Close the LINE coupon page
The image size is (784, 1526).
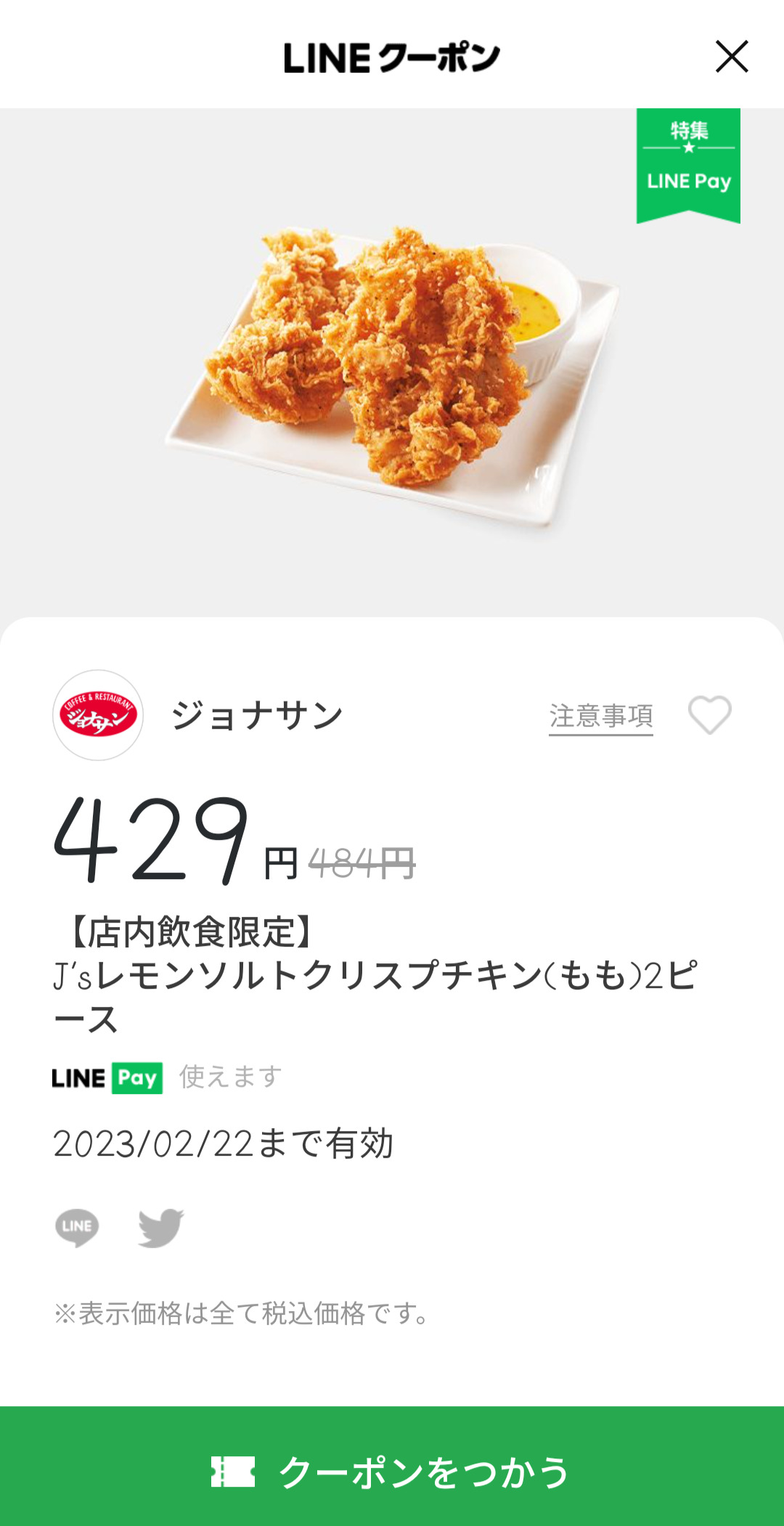click(732, 57)
